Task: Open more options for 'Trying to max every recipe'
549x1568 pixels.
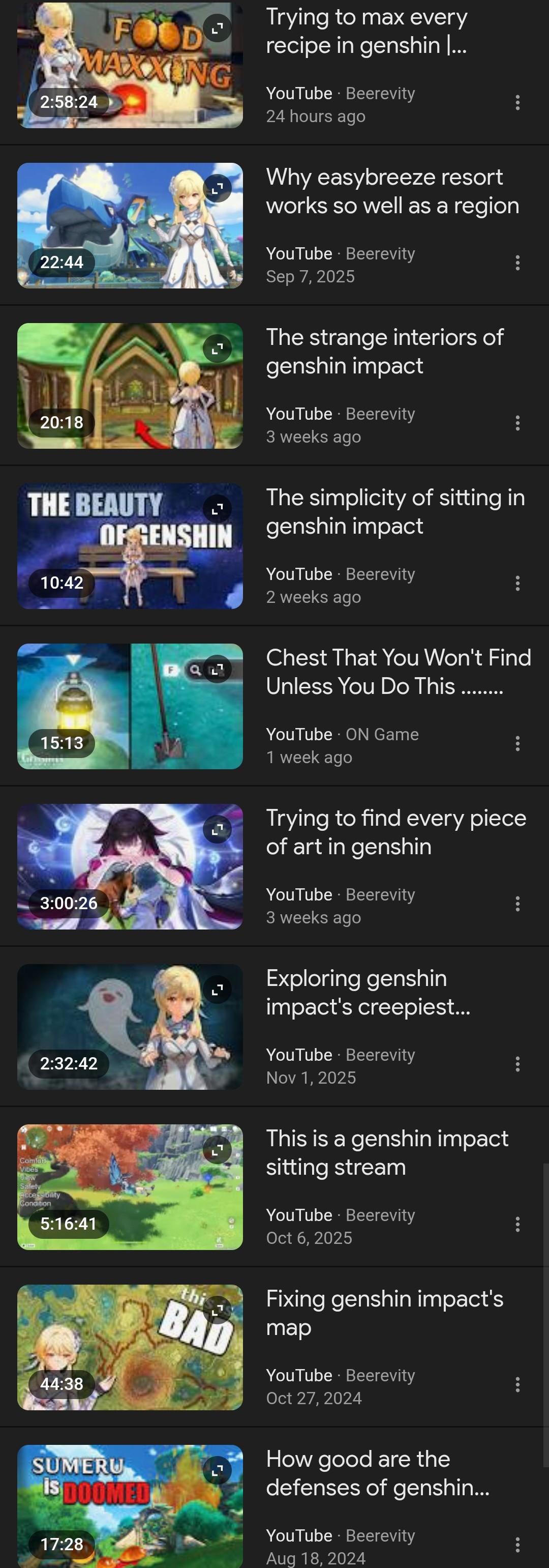Action: pos(517,102)
